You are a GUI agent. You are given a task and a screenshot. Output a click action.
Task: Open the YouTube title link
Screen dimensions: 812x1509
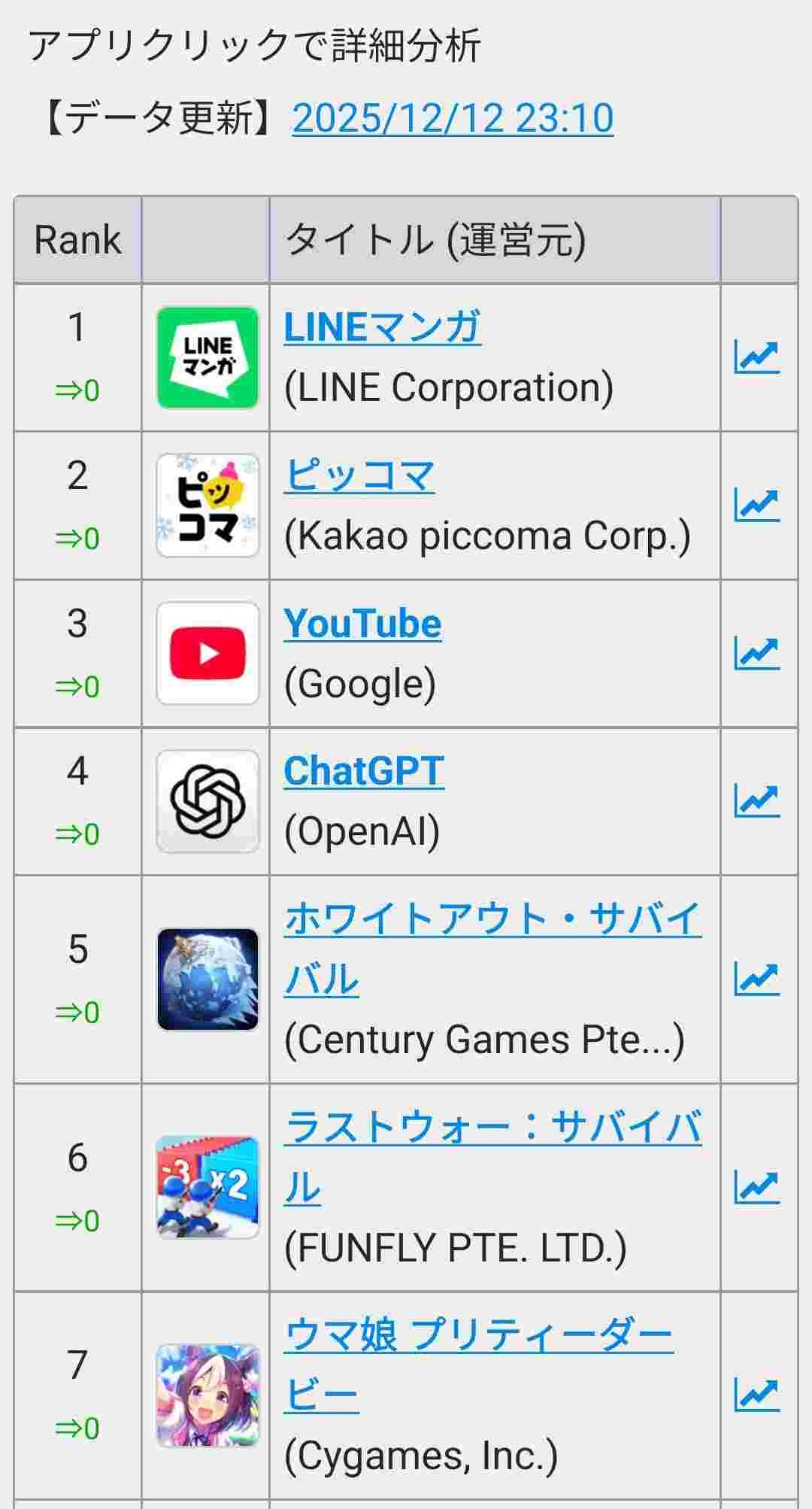click(362, 624)
